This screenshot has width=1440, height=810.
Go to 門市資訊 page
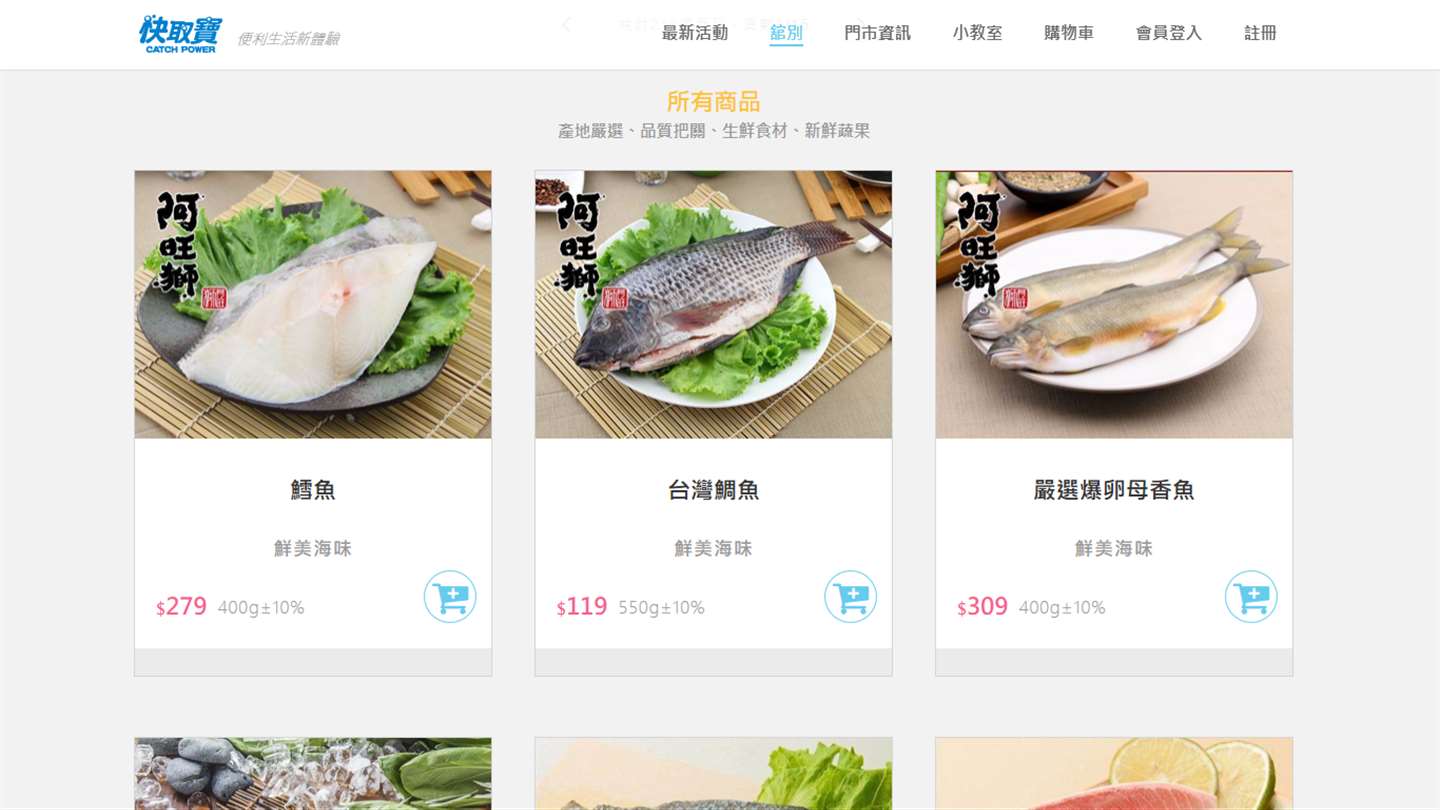click(877, 33)
